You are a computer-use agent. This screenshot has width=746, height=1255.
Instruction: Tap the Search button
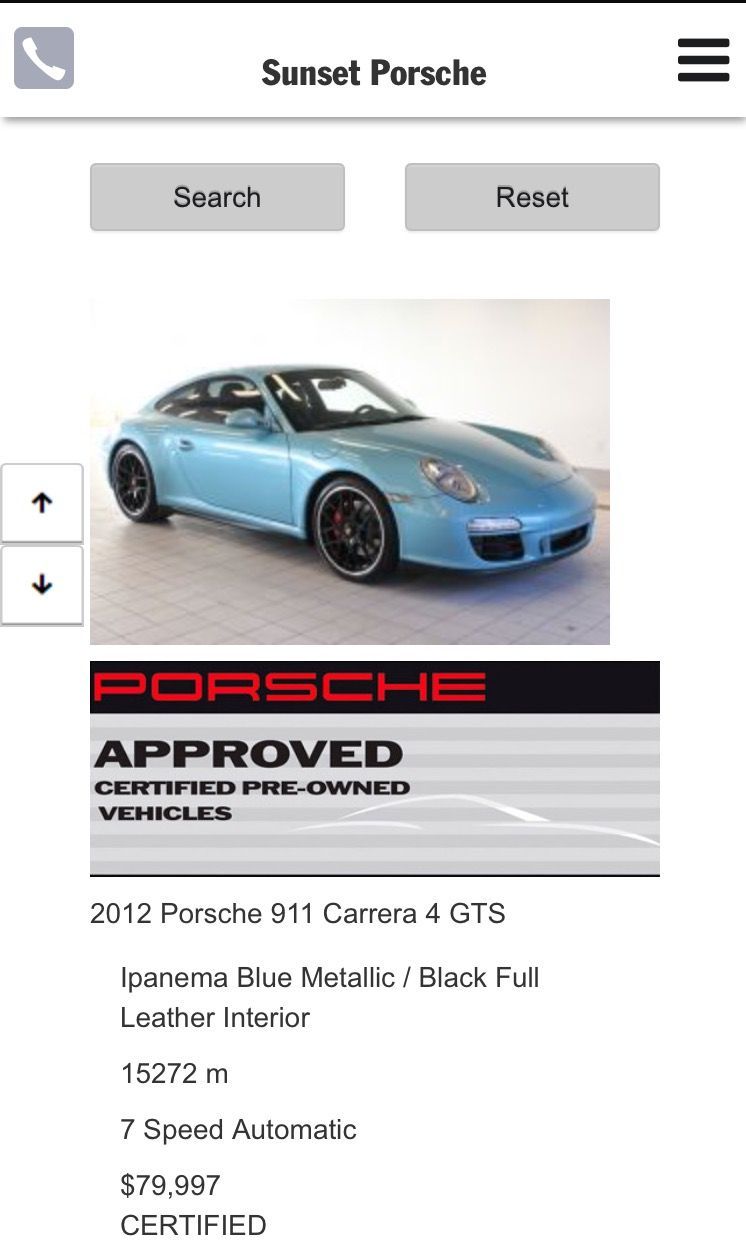[x=217, y=197]
